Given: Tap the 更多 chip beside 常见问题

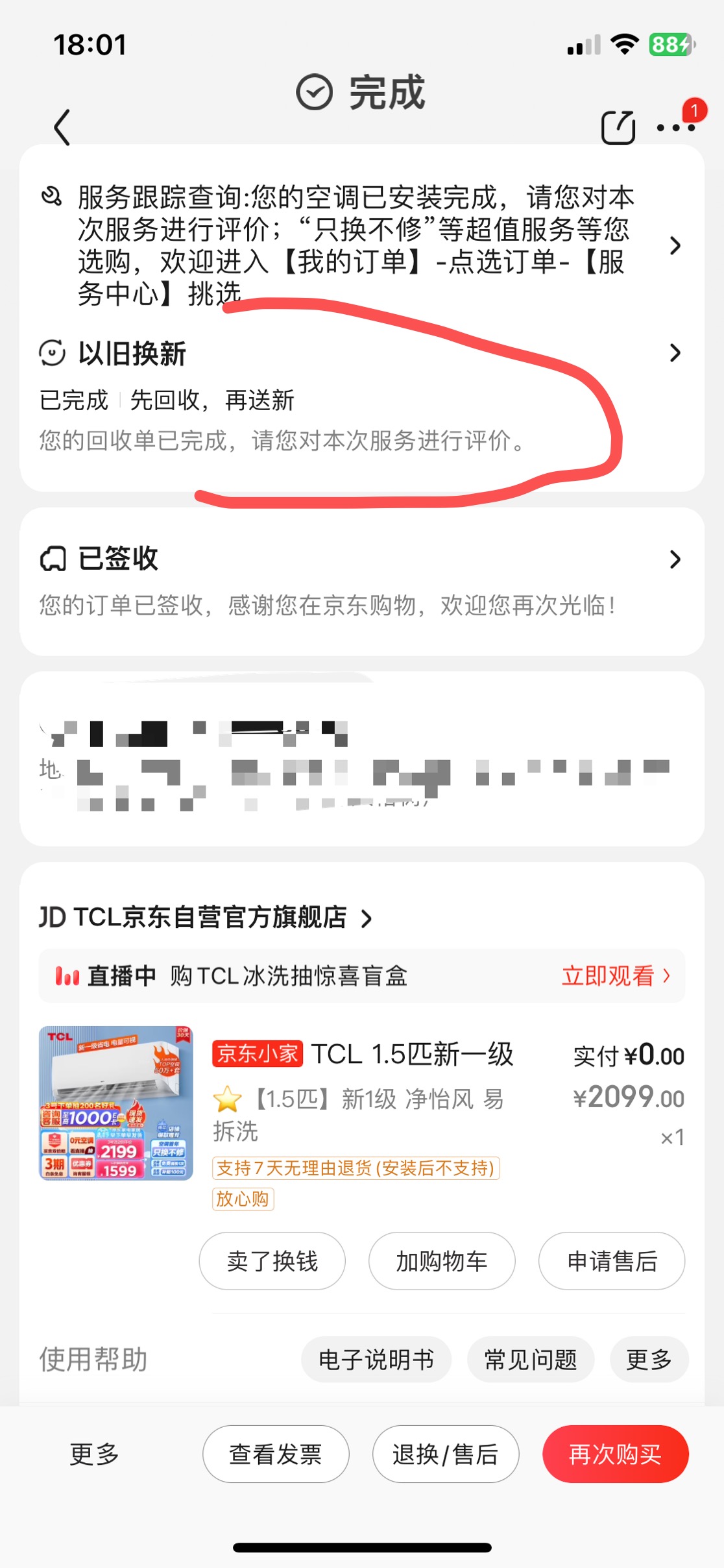Looking at the screenshot, I should pyautogui.click(x=649, y=1359).
